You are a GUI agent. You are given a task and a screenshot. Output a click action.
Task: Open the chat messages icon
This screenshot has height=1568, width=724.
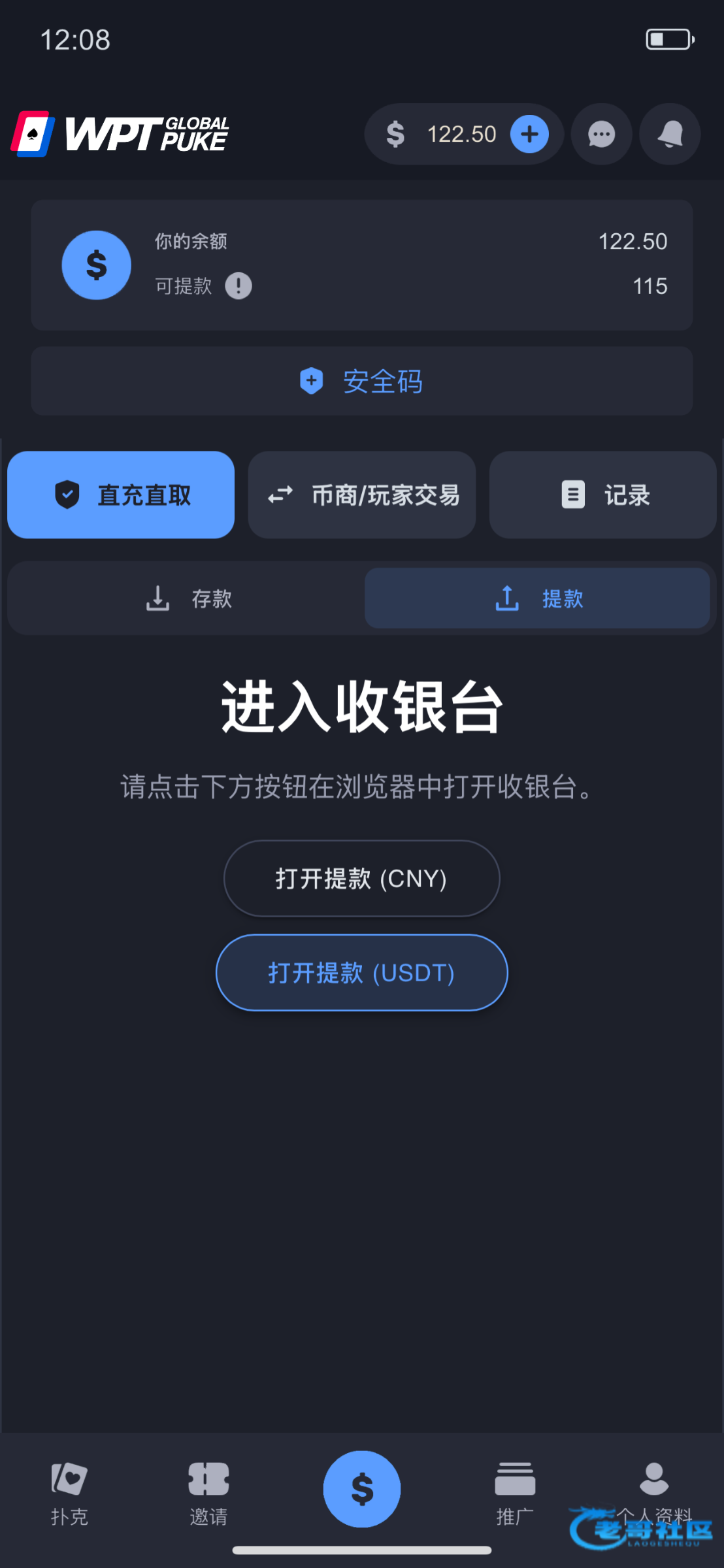(x=601, y=134)
